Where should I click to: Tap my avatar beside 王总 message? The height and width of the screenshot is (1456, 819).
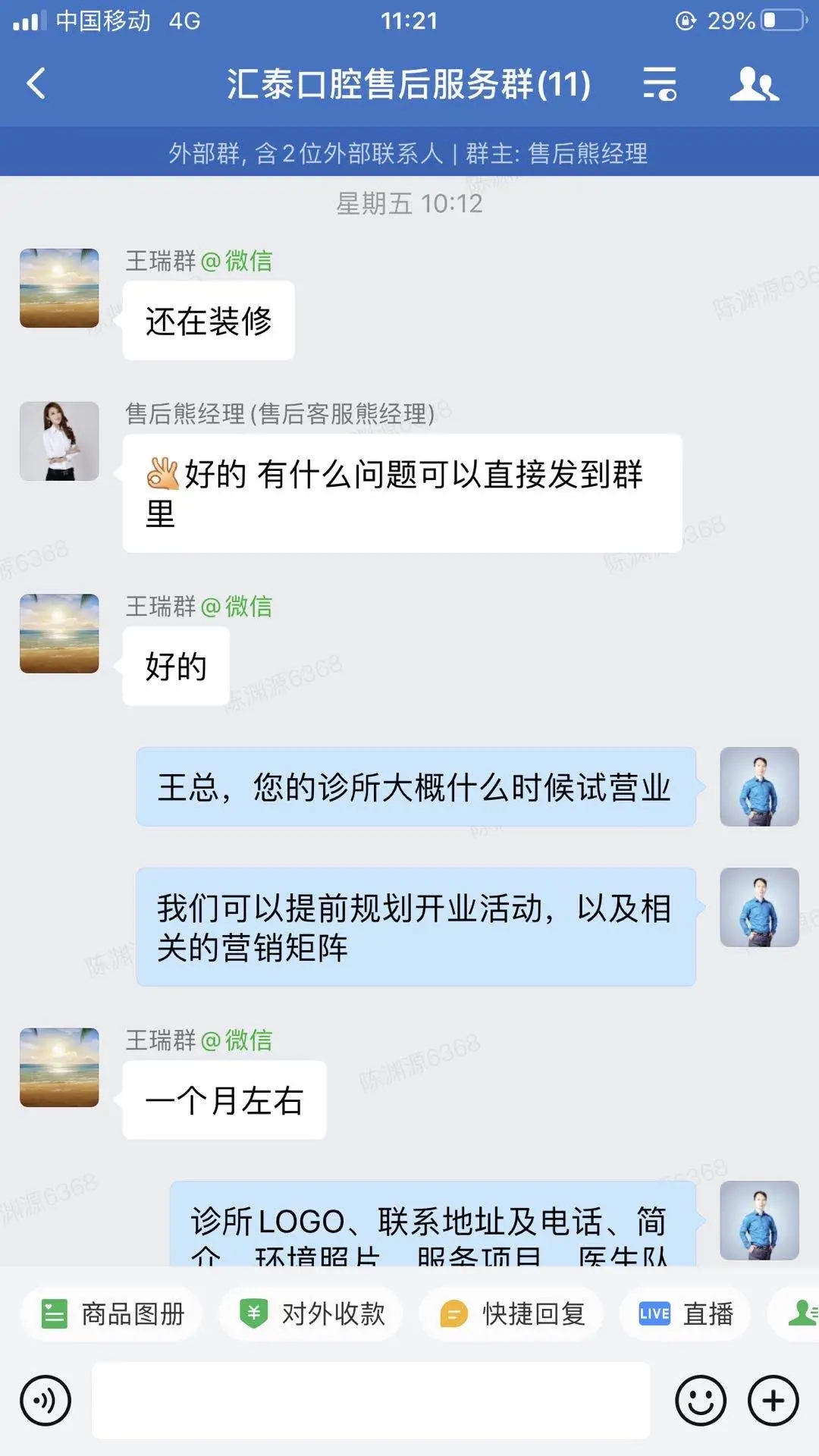pos(759,786)
